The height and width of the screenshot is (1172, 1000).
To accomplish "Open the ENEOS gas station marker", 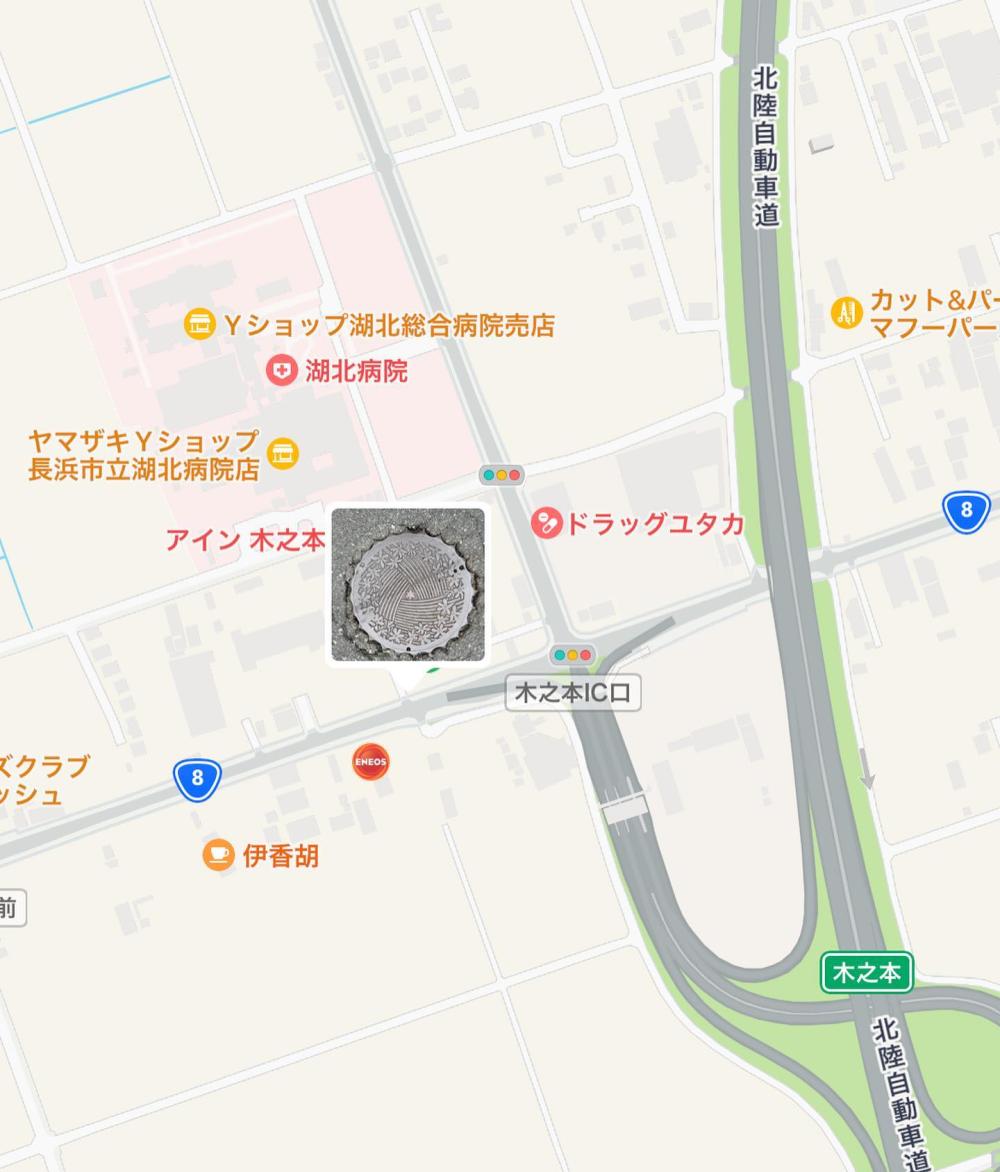I will pos(371,763).
